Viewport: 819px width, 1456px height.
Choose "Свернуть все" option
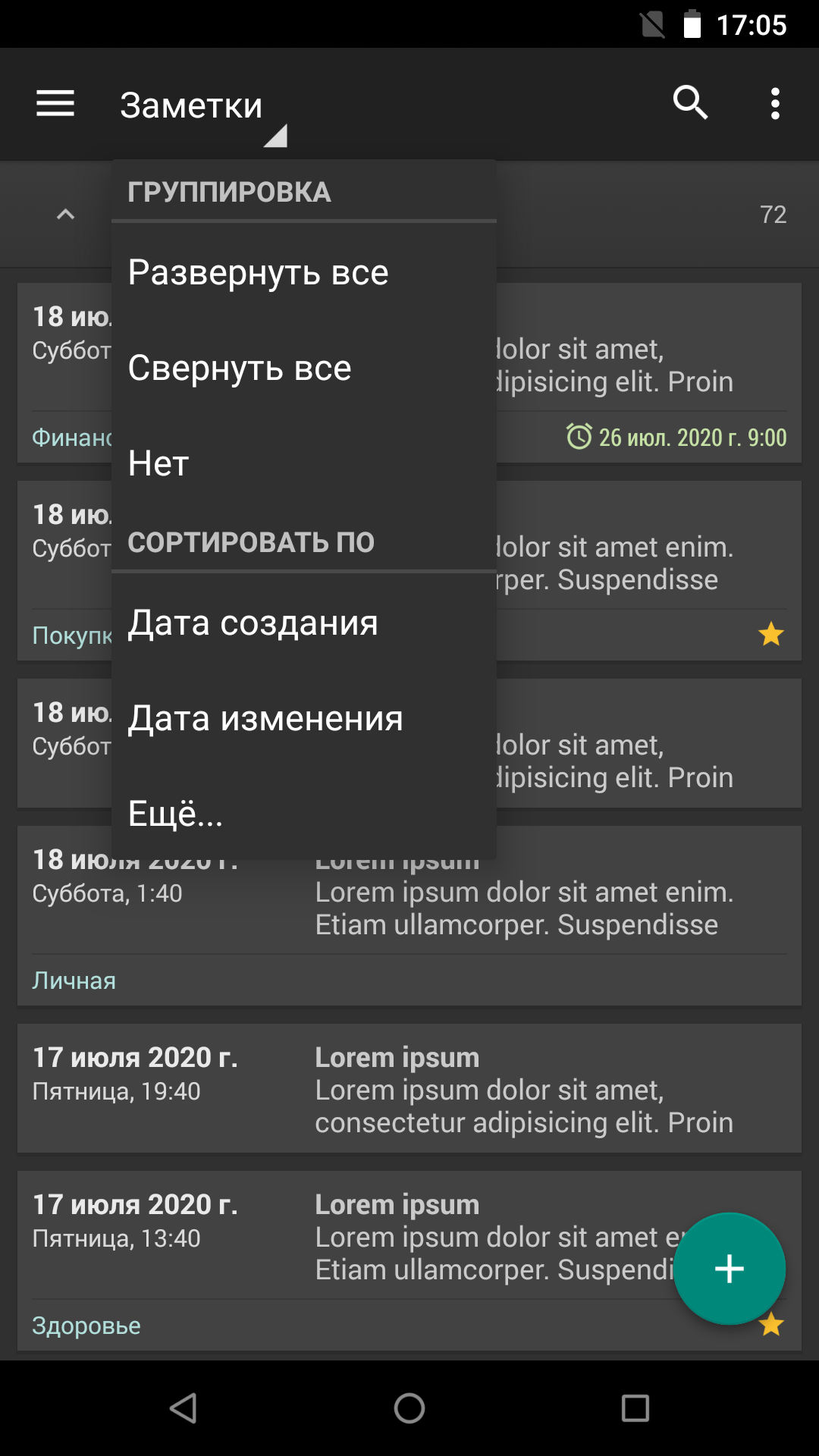tap(303, 368)
